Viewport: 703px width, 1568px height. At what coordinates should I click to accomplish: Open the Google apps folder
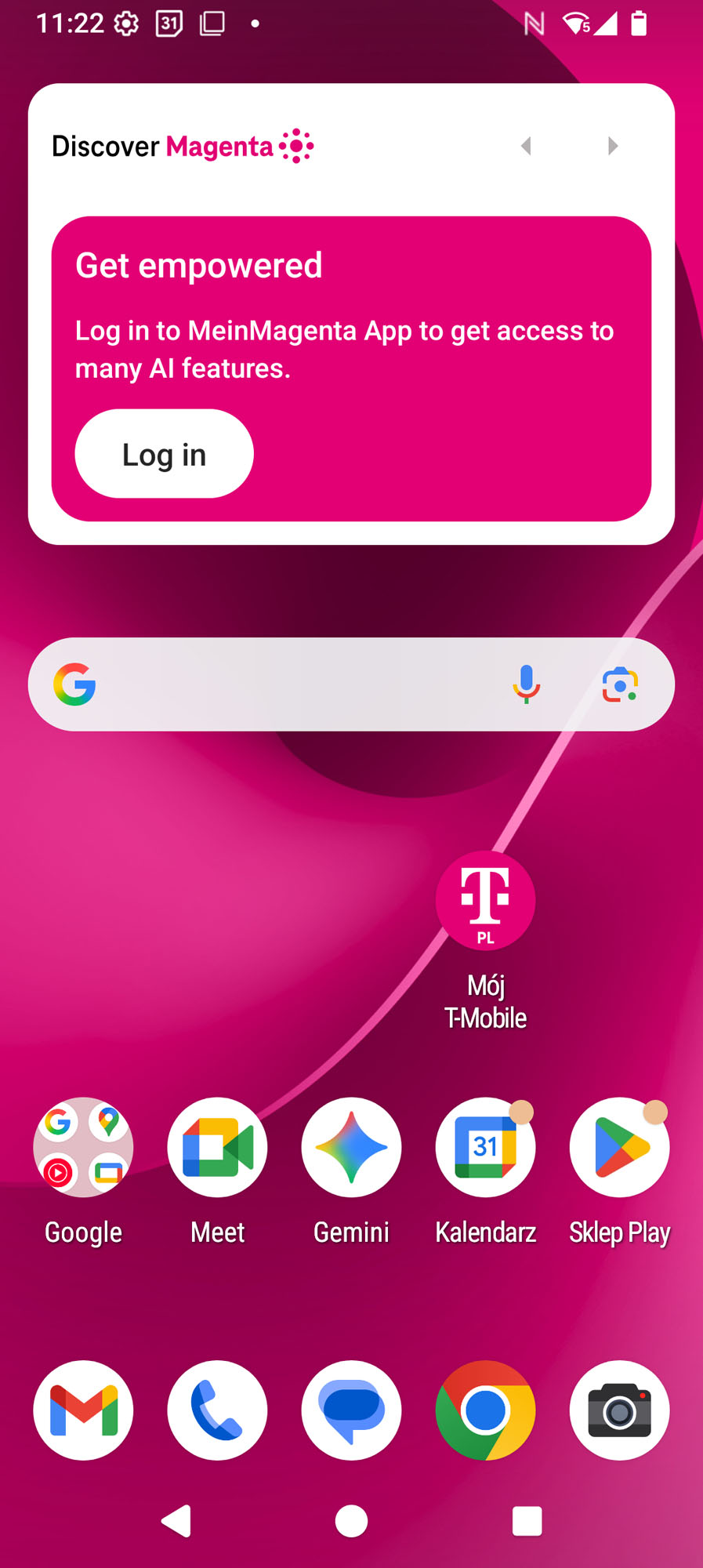(x=83, y=1147)
